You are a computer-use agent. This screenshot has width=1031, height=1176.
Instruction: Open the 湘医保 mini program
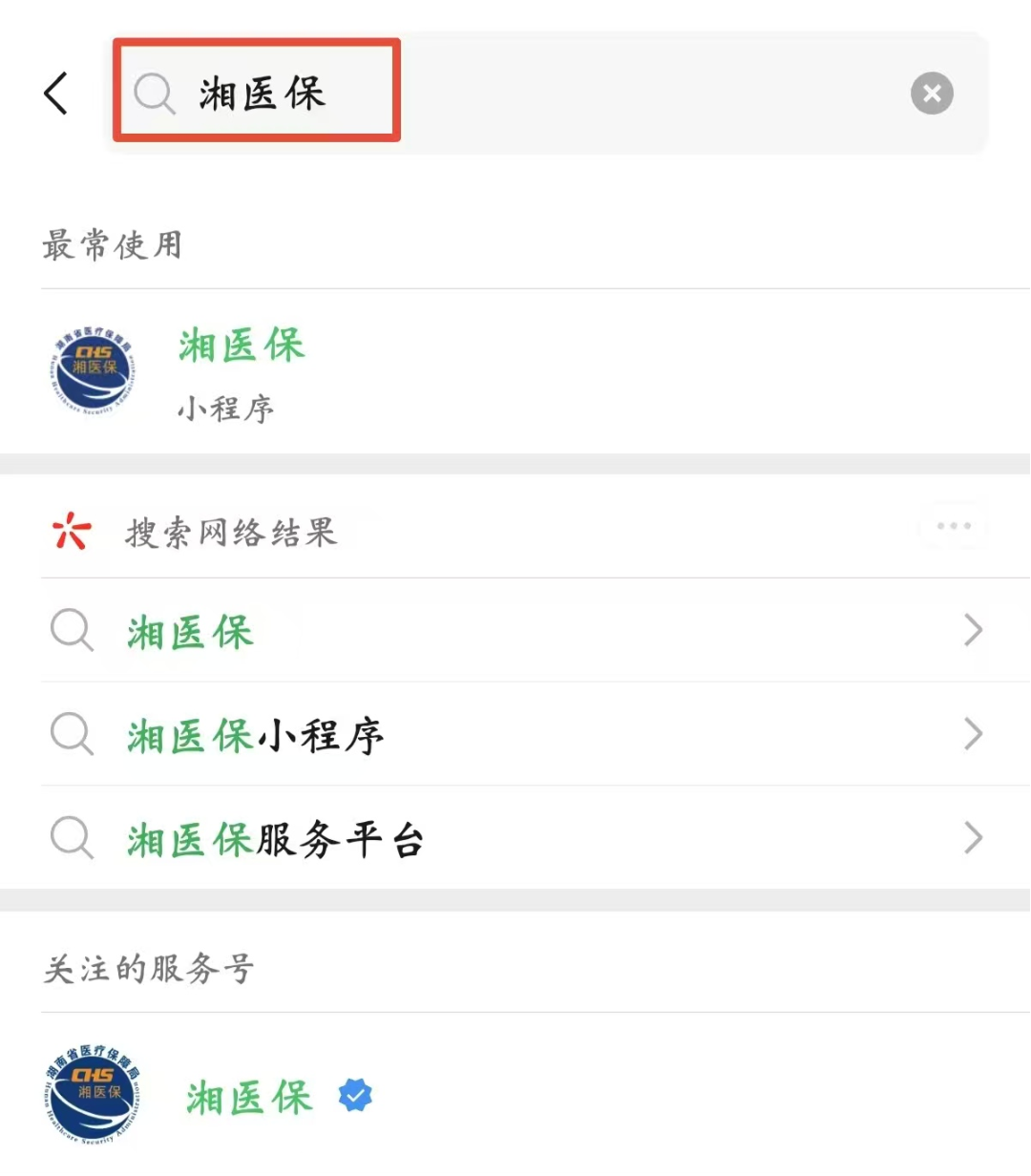[x=241, y=370]
